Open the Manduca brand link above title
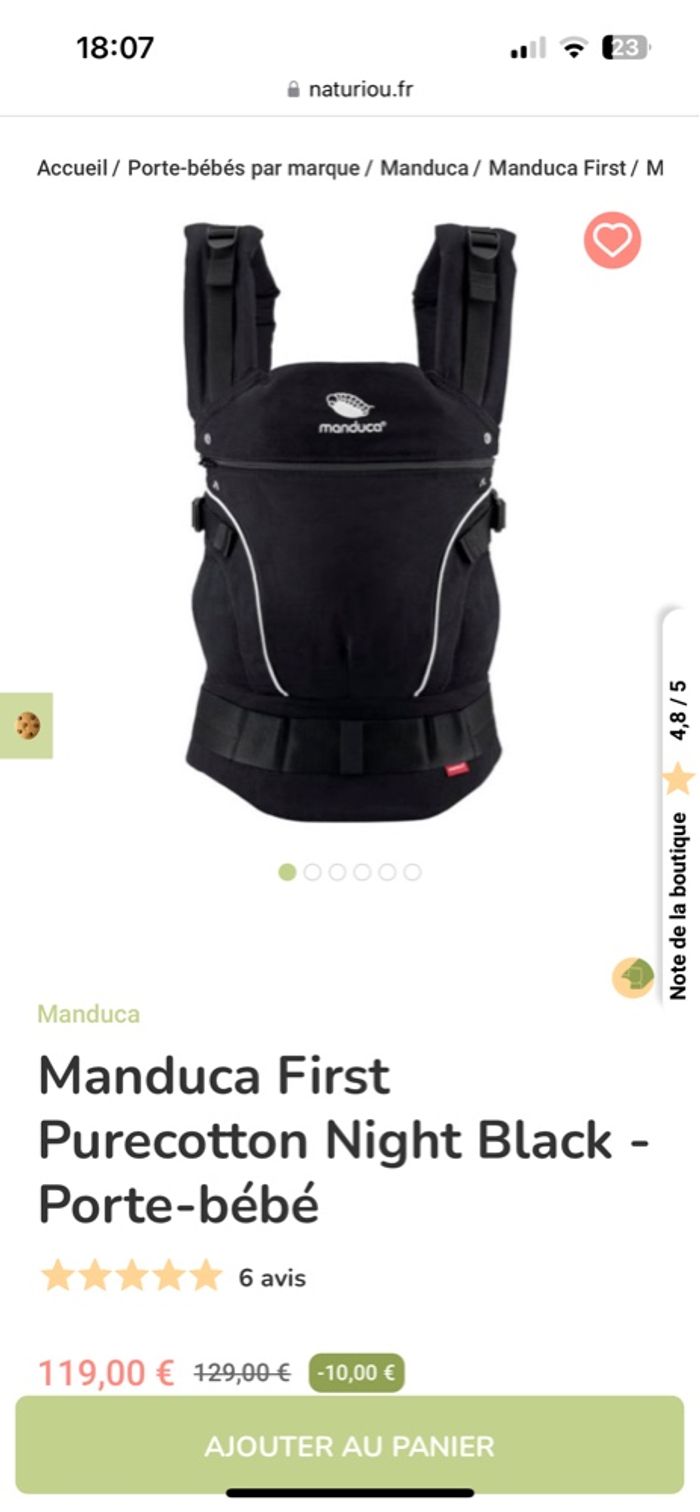 88,1014
